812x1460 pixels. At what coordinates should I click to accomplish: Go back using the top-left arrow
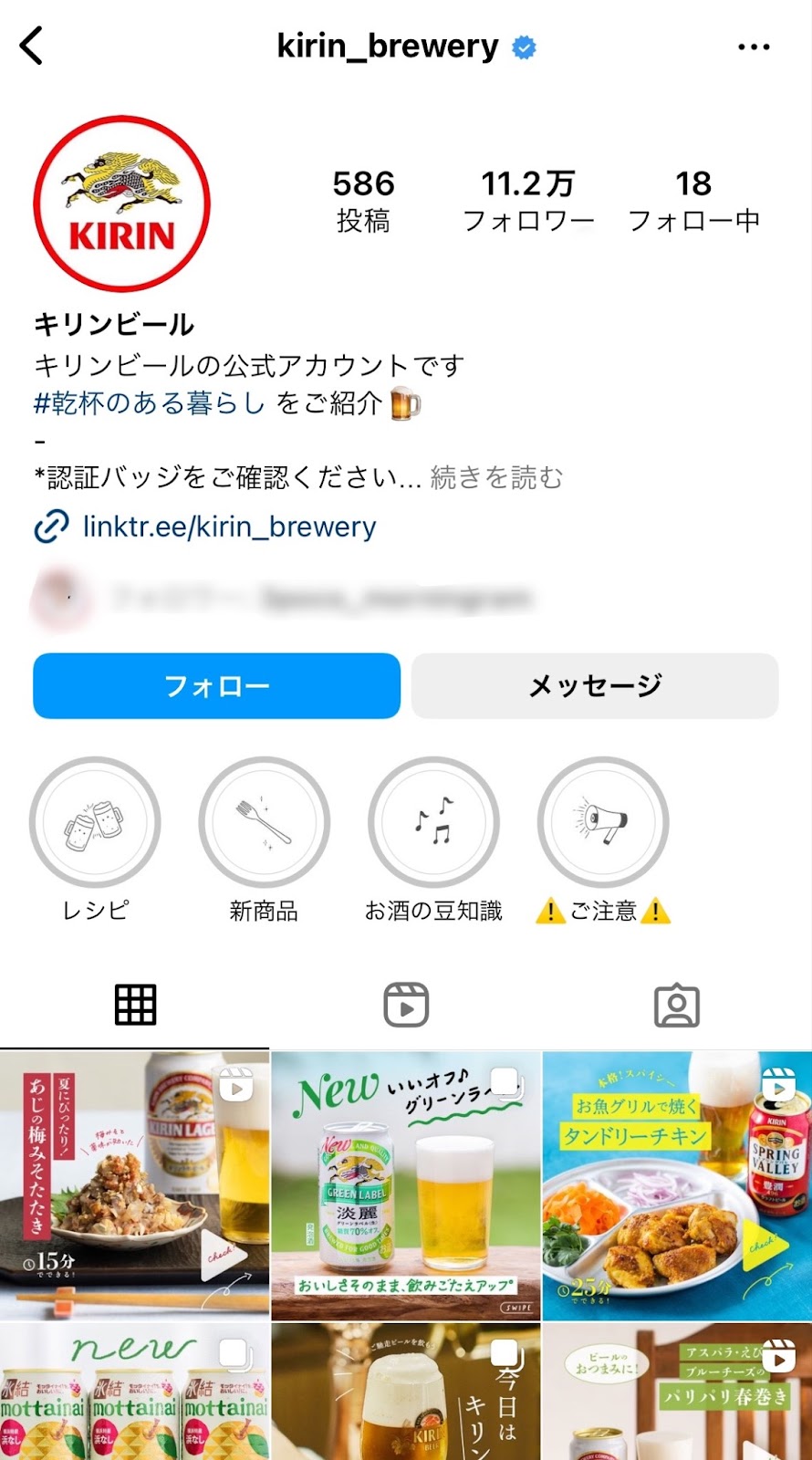pos(33,46)
